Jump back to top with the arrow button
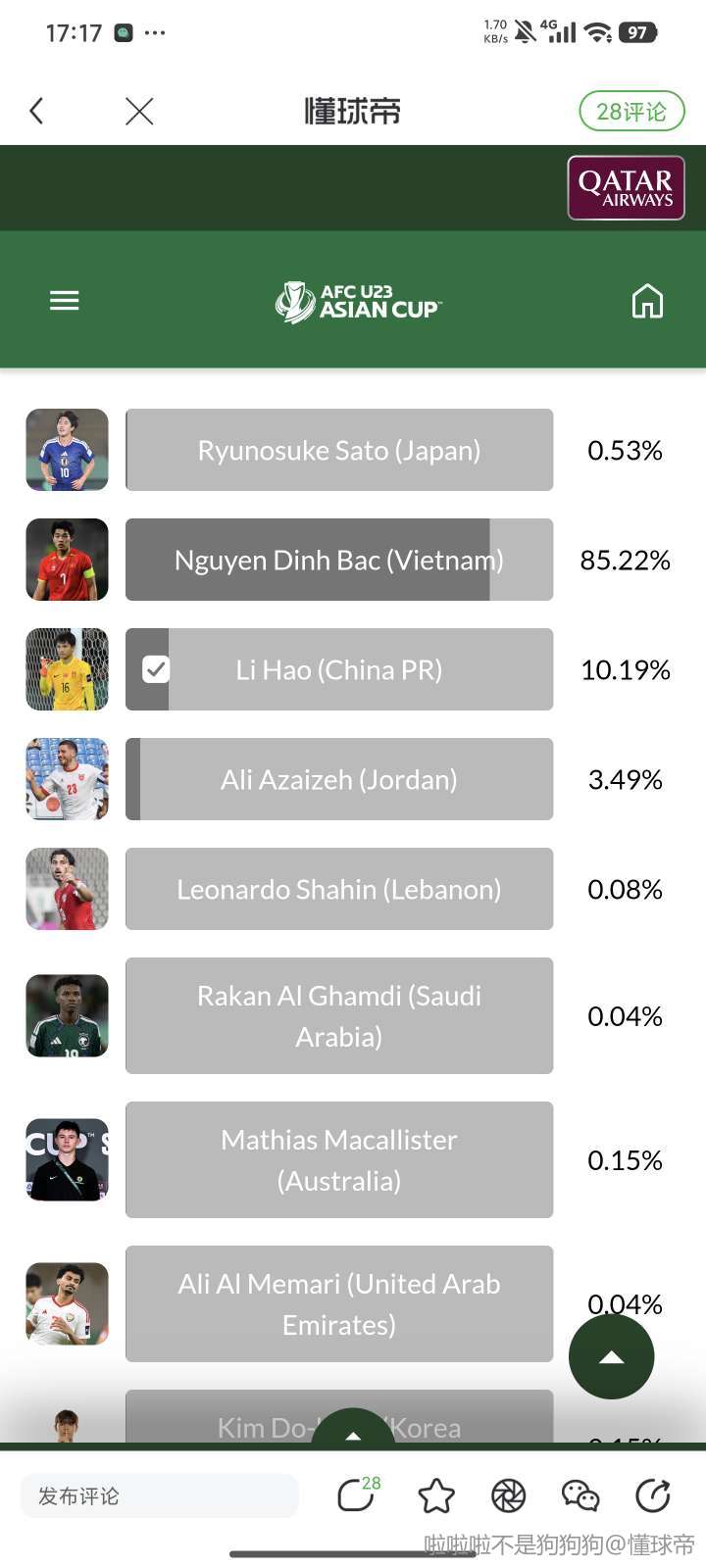 point(611,1356)
